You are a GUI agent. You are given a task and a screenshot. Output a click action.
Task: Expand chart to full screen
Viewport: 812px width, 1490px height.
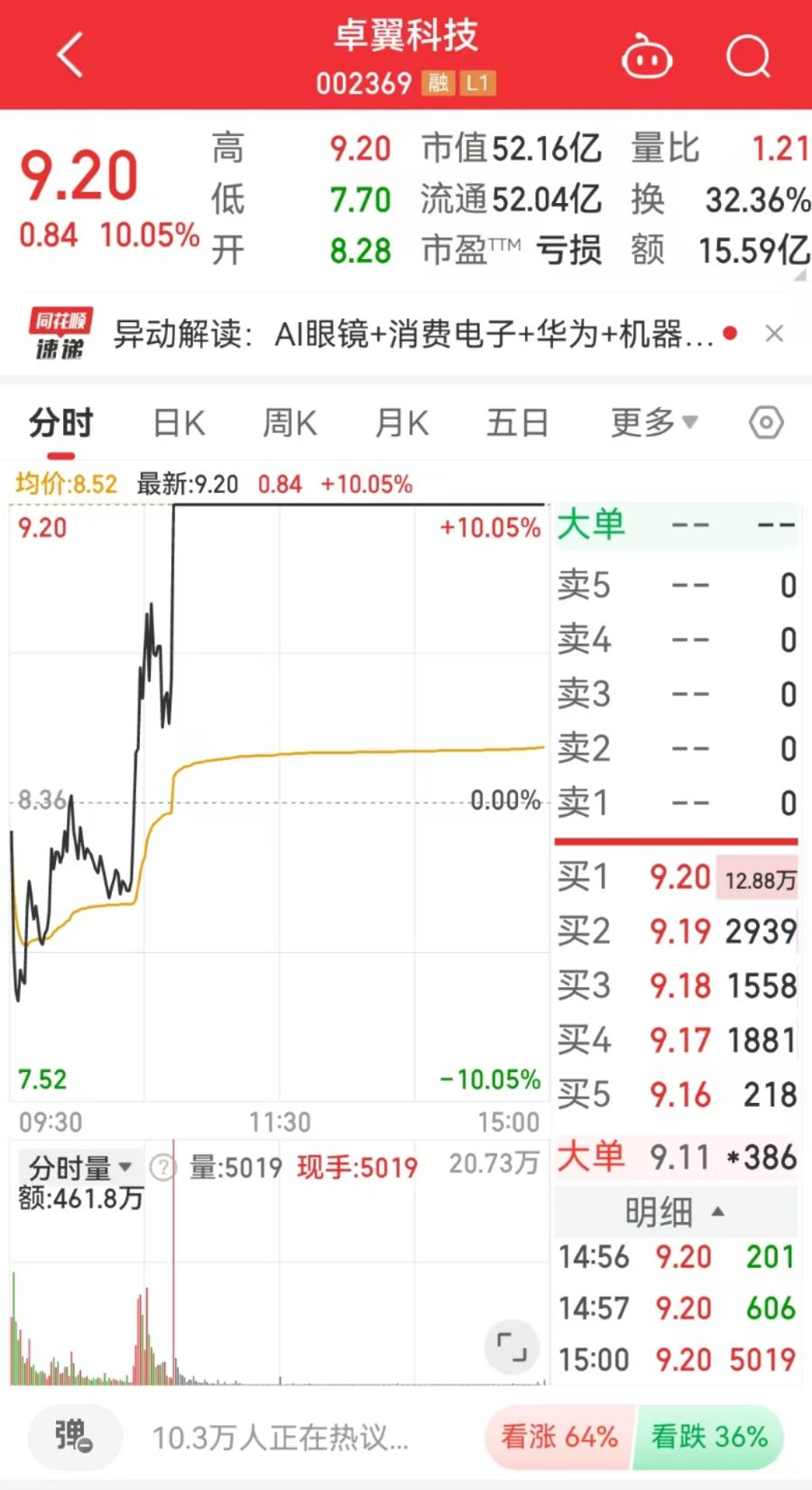pos(512,1347)
